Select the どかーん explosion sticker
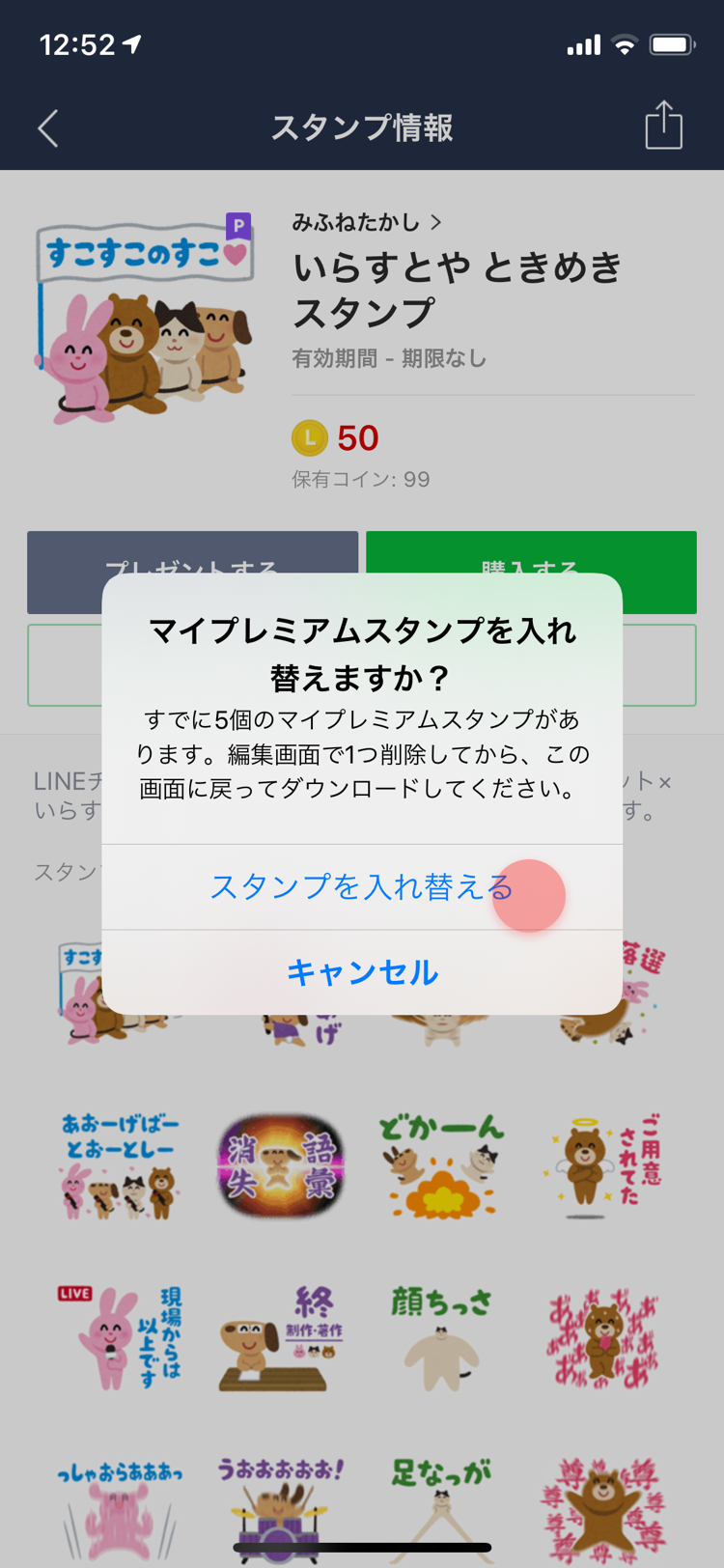The width and height of the screenshot is (724, 1568). click(x=441, y=1165)
